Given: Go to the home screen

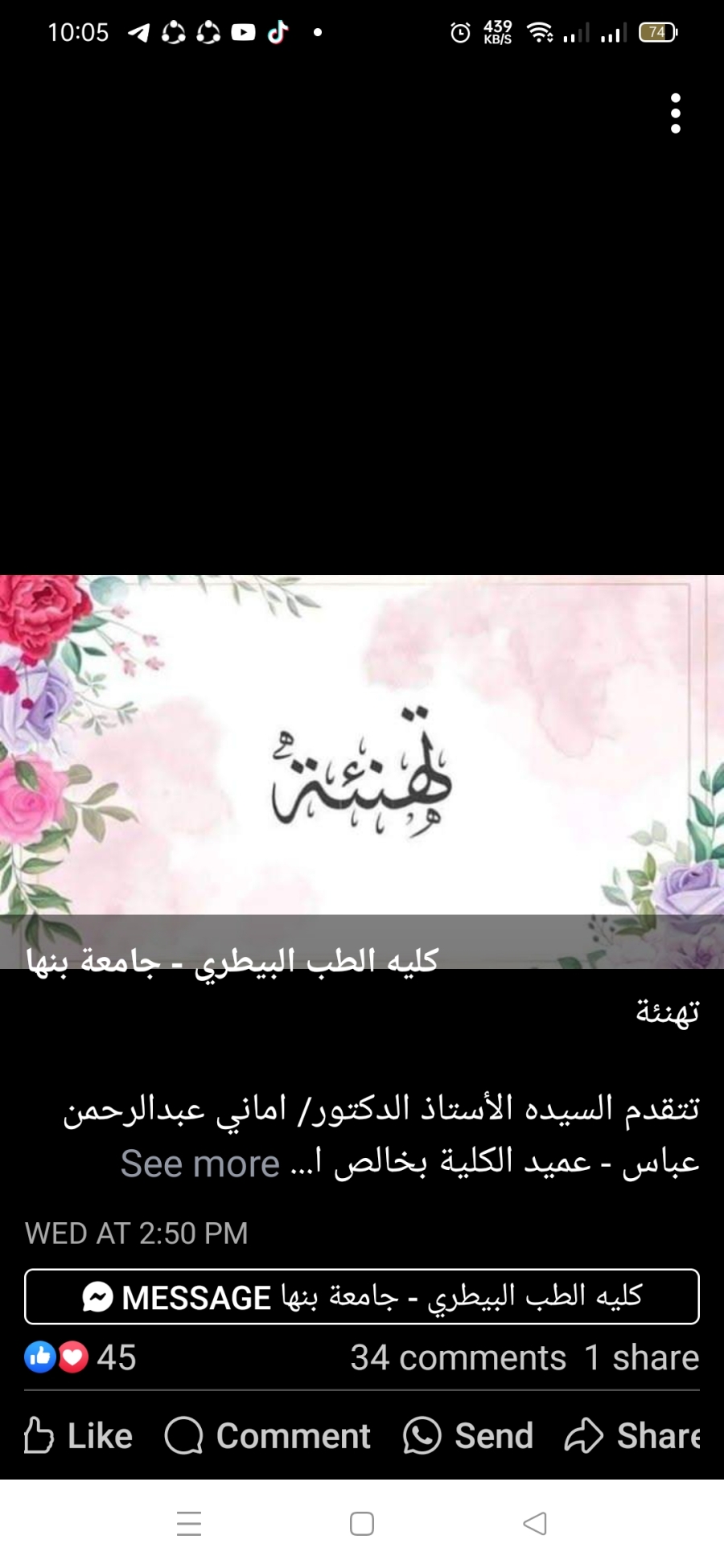Looking at the screenshot, I should [x=362, y=1523].
